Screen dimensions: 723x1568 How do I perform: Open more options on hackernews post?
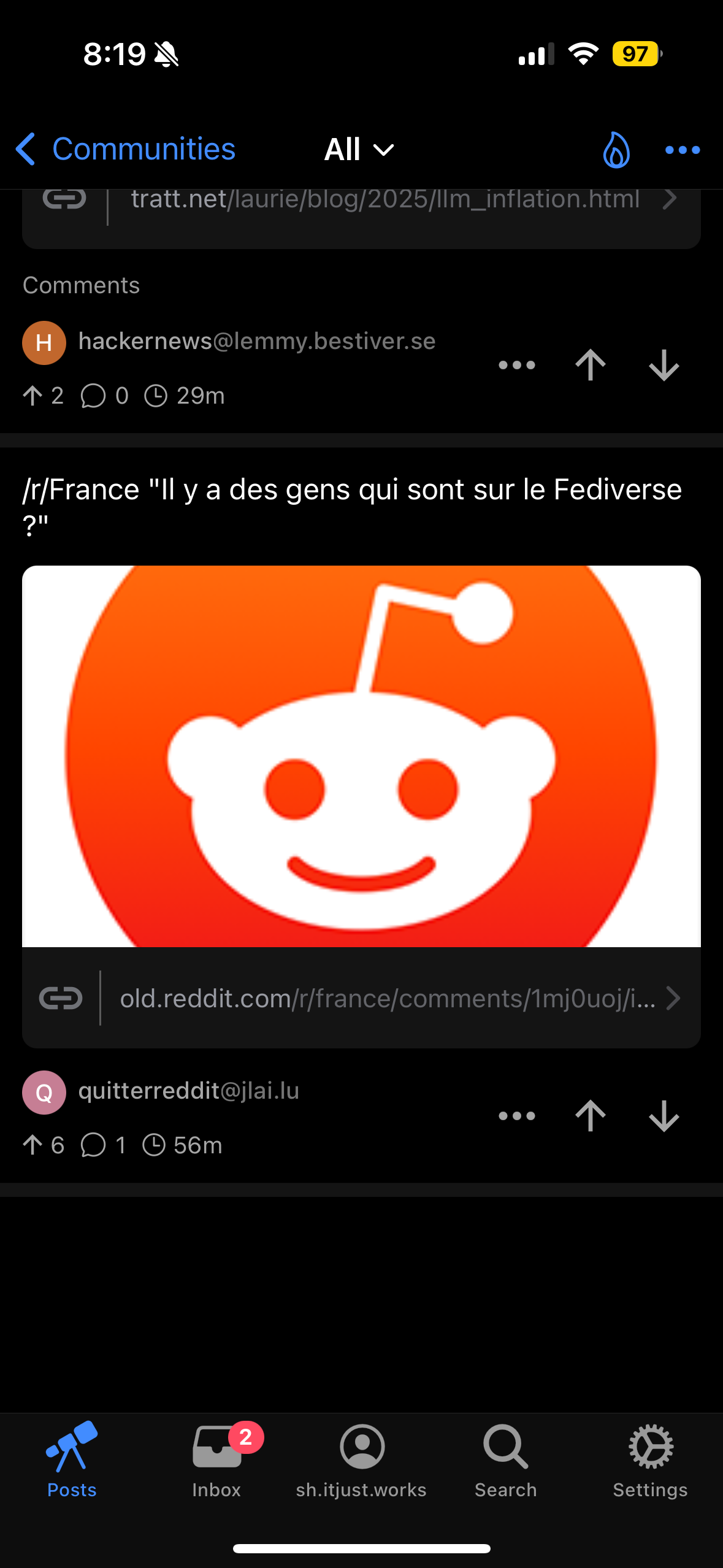[517, 365]
